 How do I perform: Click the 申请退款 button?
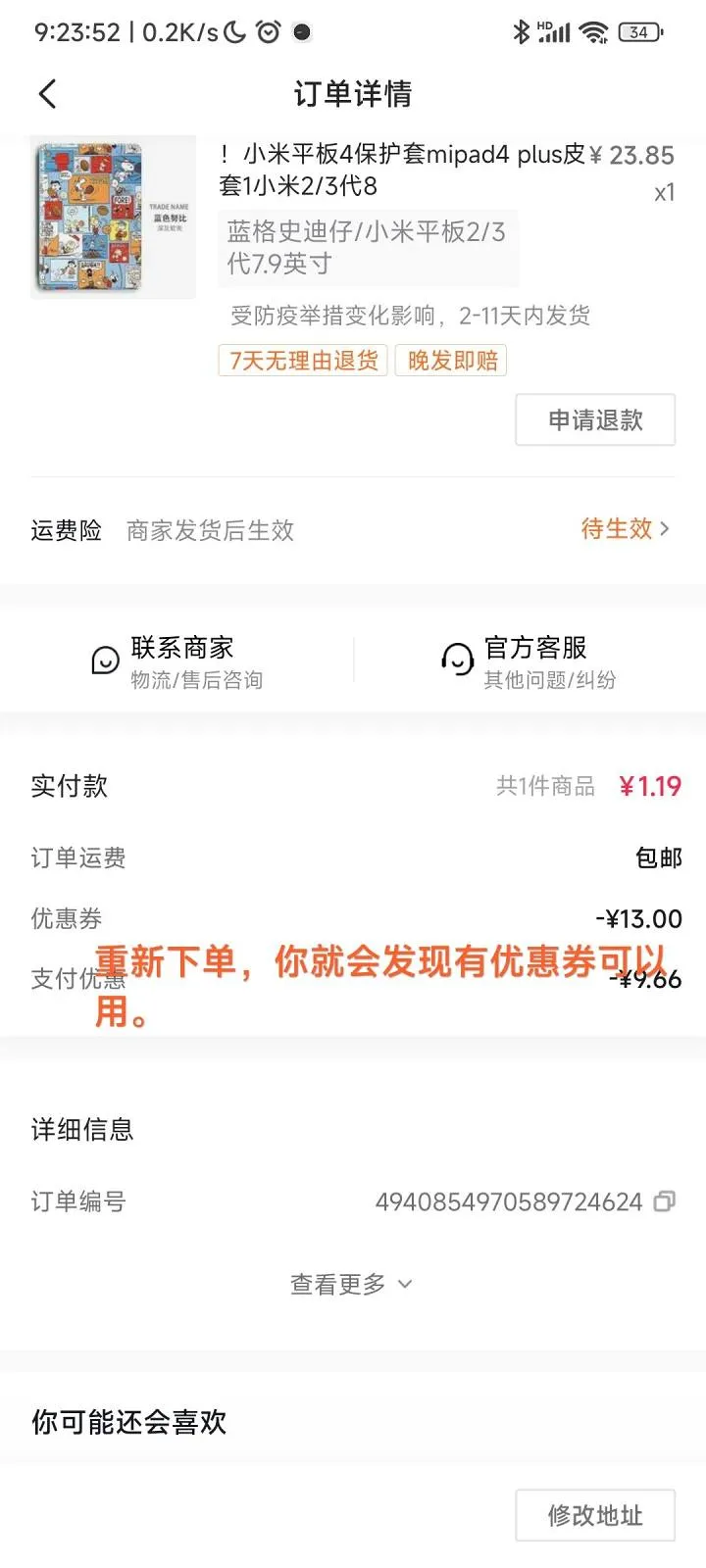click(x=595, y=418)
